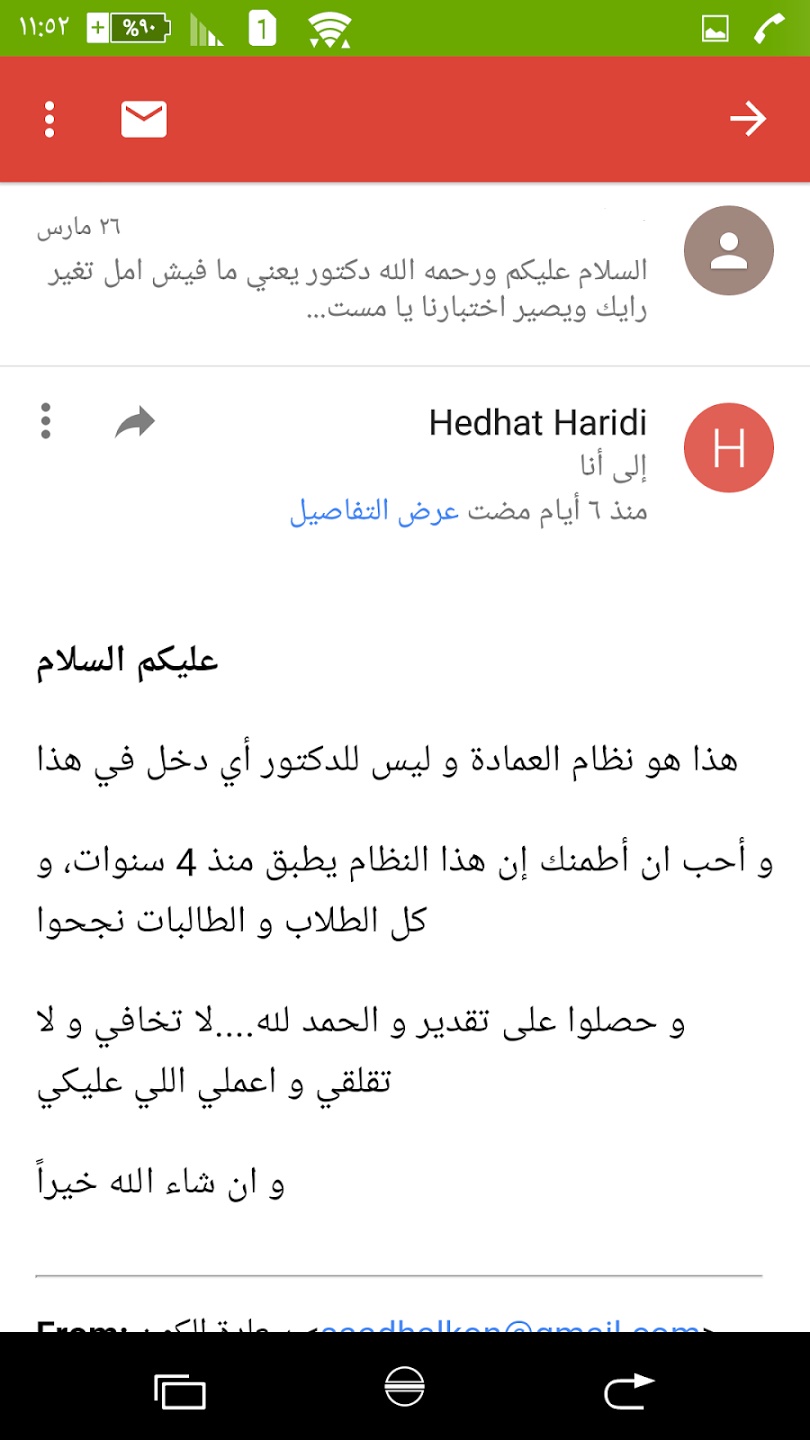810x1440 pixels.
Task: Go back using the arrow in the app bar
Action: click(x=748, y=120)
